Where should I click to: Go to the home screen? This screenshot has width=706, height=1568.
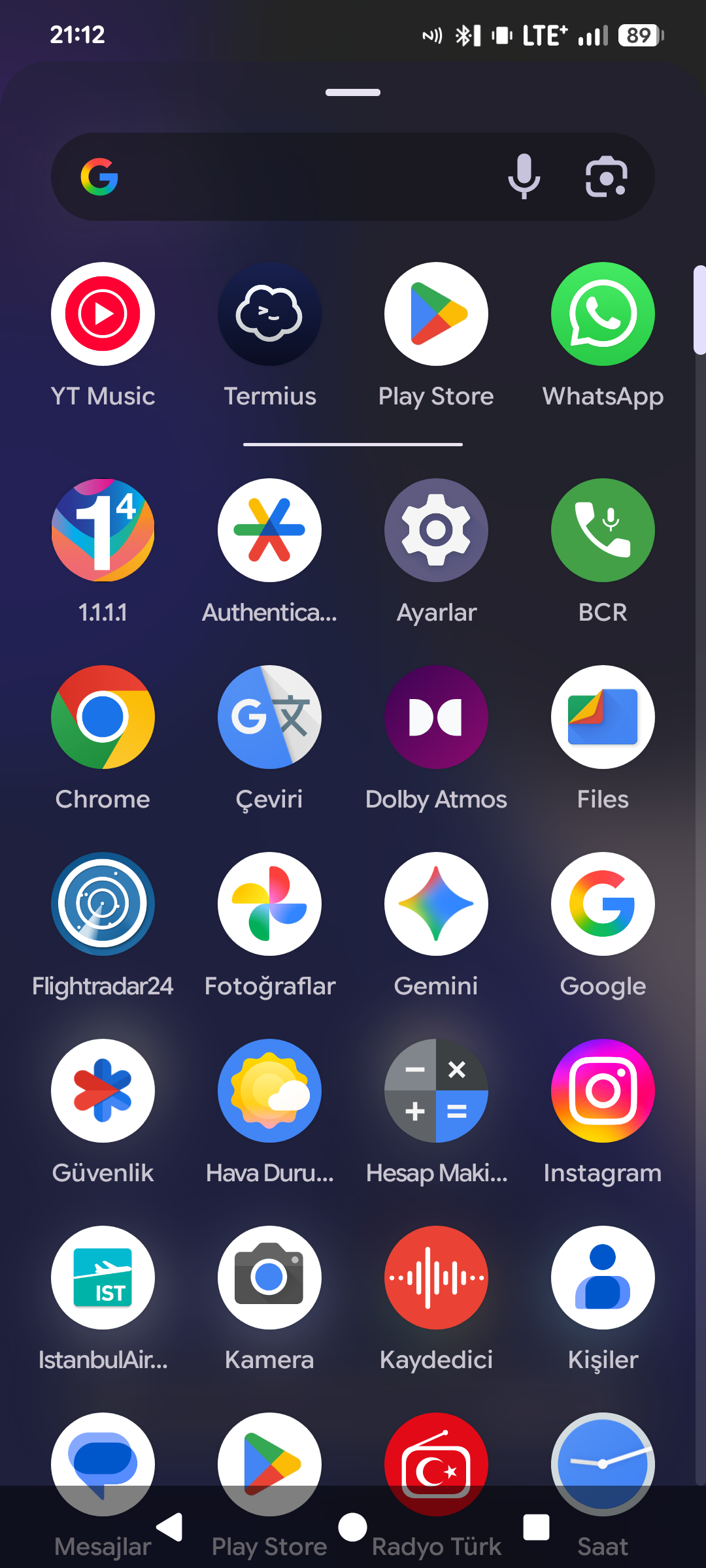(353, 1527)
